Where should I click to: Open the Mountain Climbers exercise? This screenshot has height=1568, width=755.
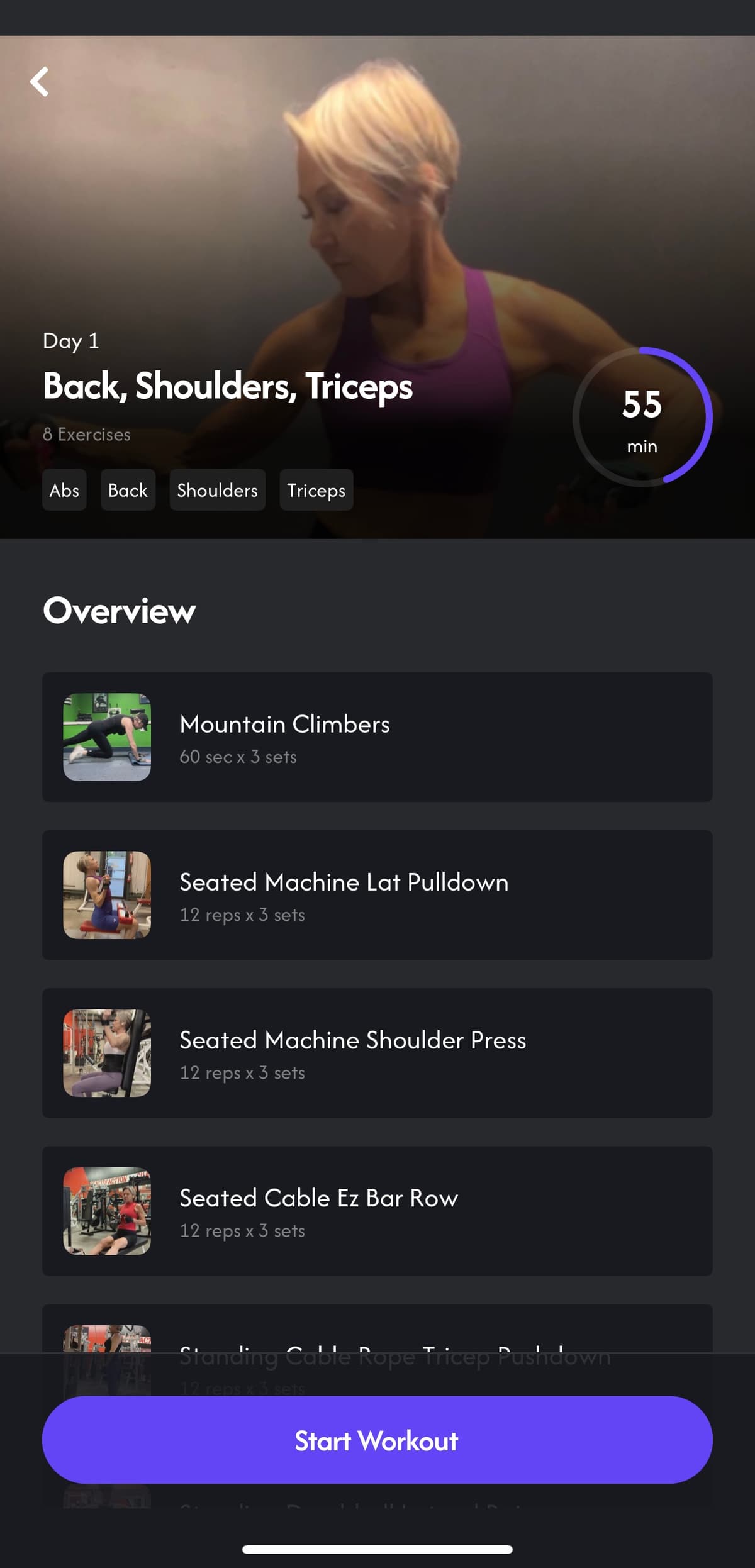point(377,737)
